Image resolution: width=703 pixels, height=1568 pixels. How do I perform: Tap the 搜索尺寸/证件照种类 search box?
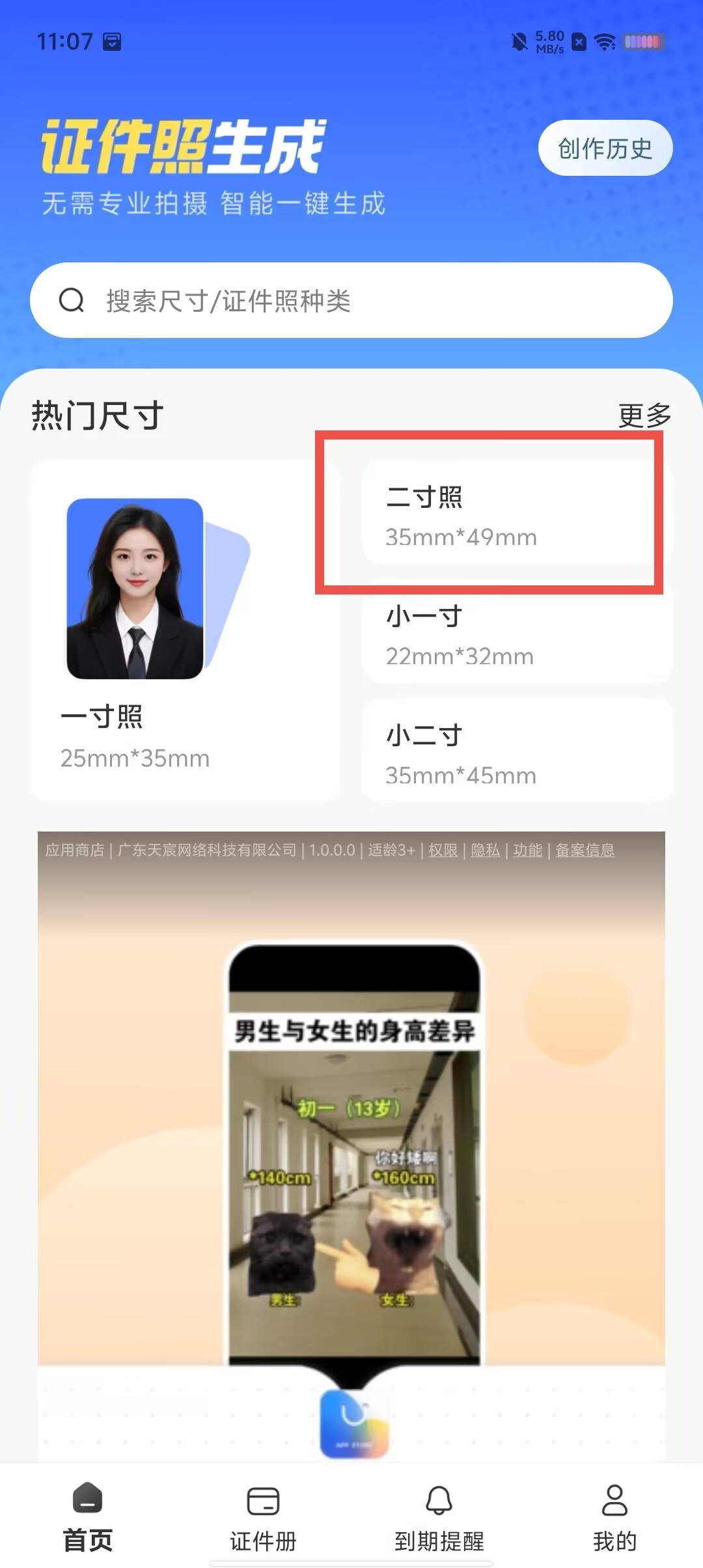(351, 300)
